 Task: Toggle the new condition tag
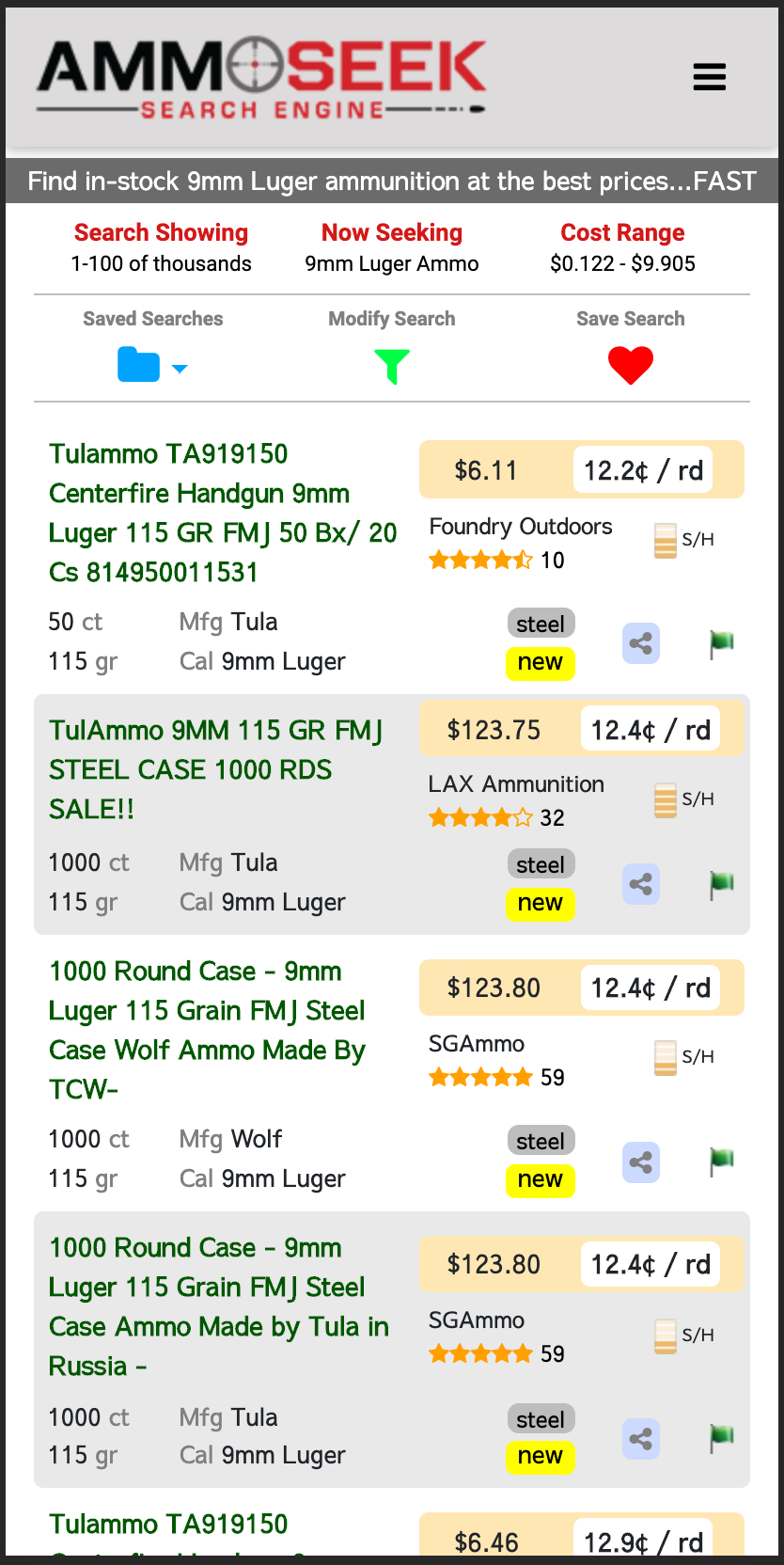click(541, 662)
